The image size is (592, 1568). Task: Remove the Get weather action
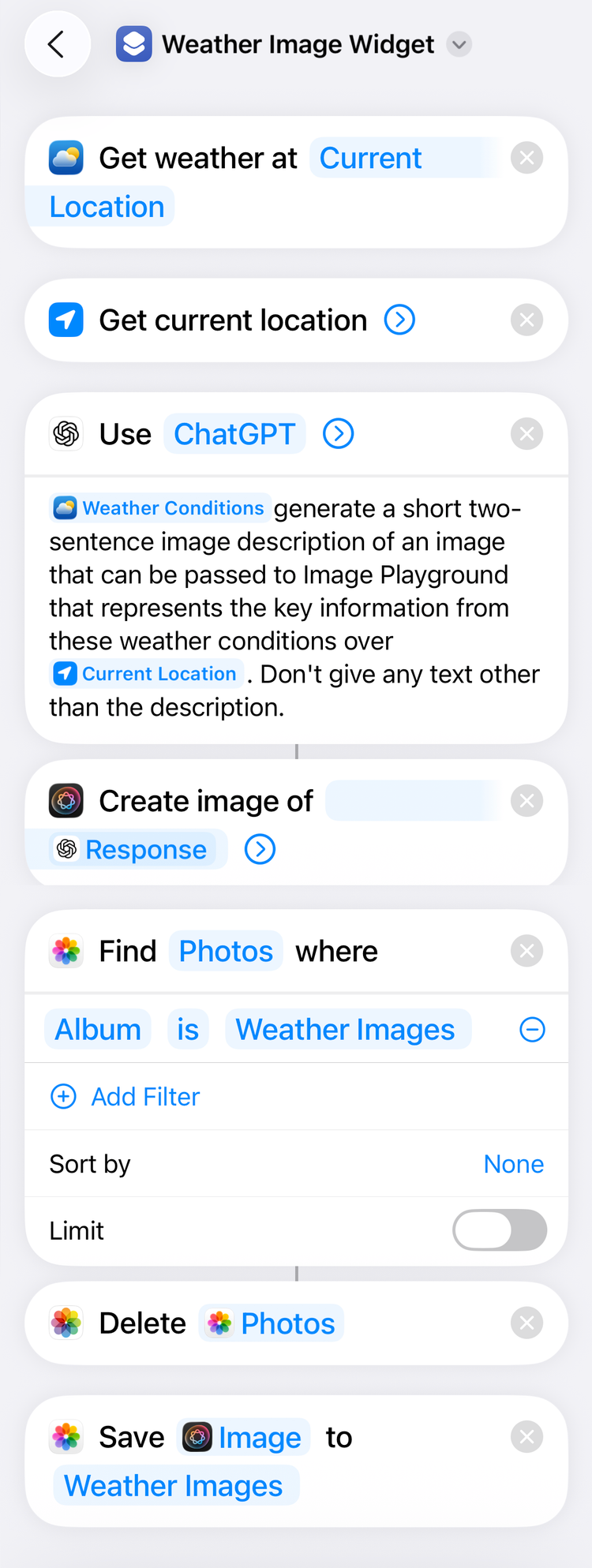tap(526, 159)
